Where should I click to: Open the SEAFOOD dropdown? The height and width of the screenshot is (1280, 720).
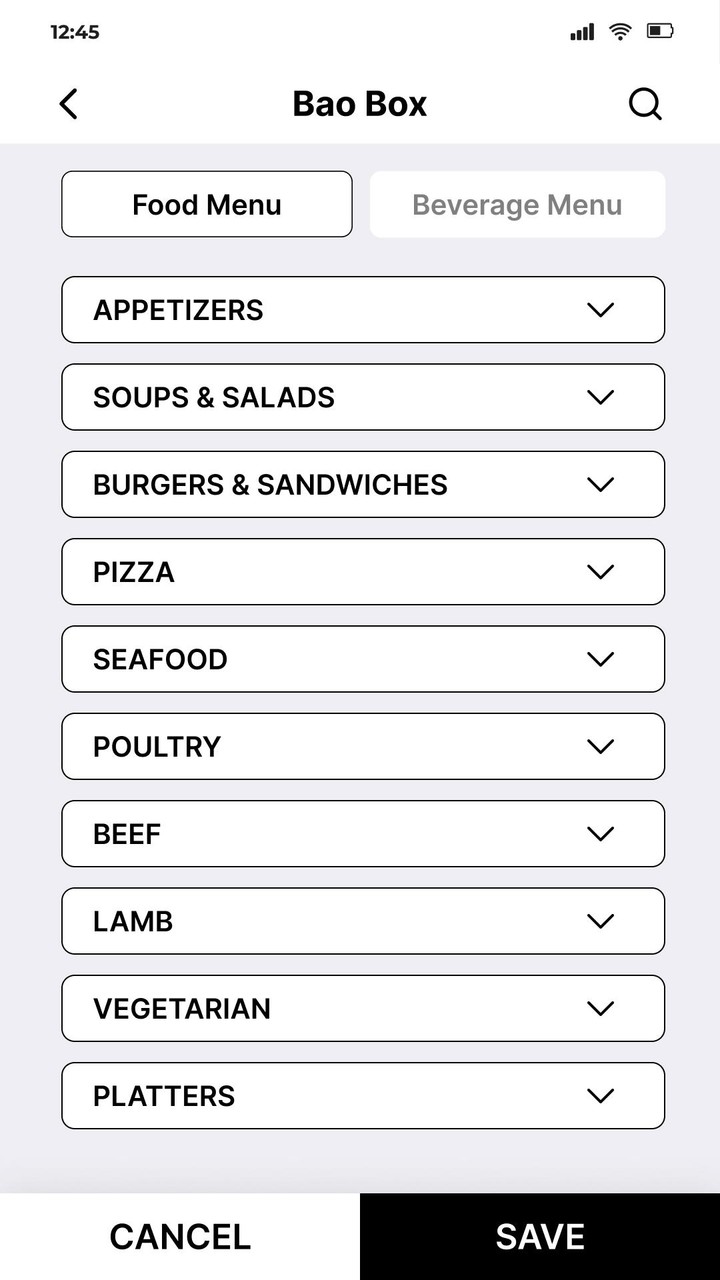click(363, 659)
